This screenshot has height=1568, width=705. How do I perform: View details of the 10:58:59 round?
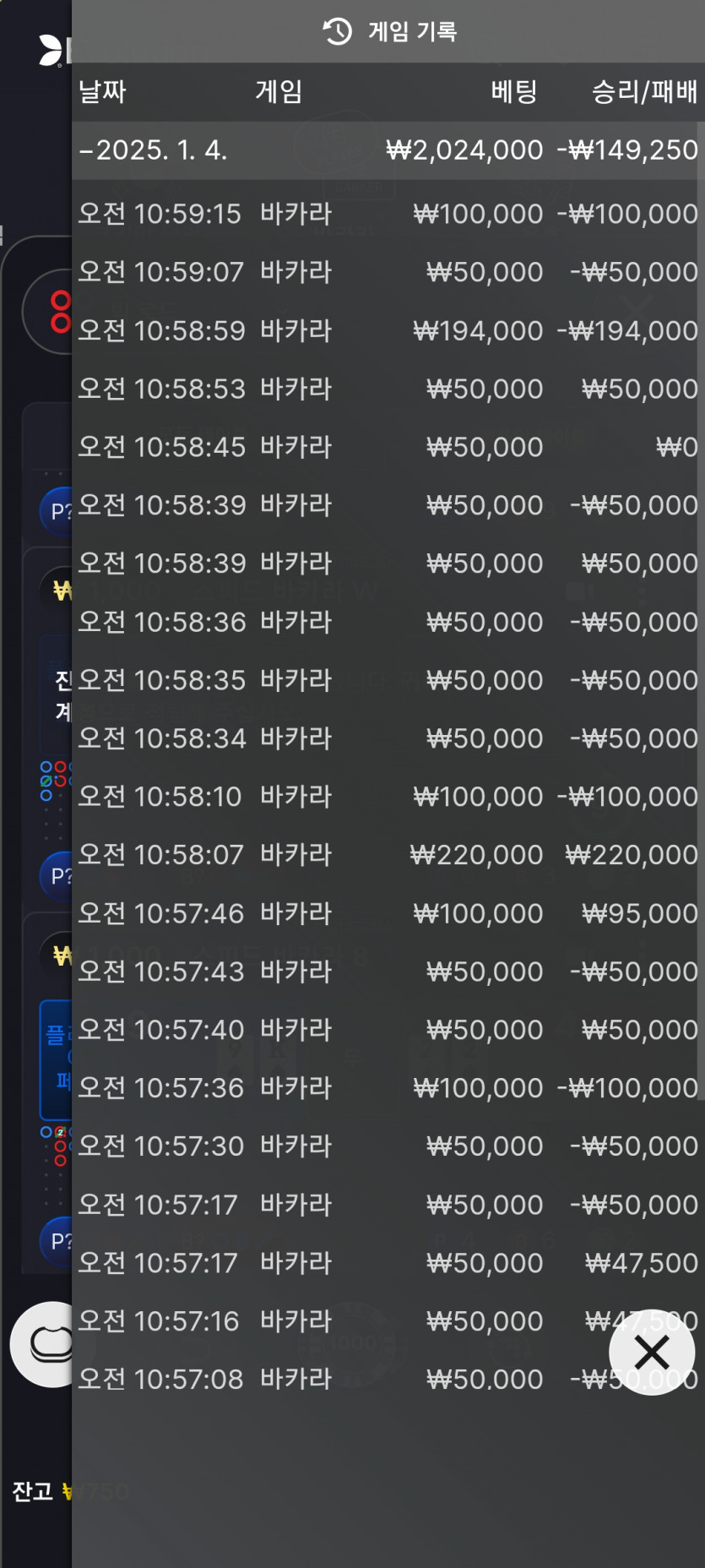tap(388, 330)
